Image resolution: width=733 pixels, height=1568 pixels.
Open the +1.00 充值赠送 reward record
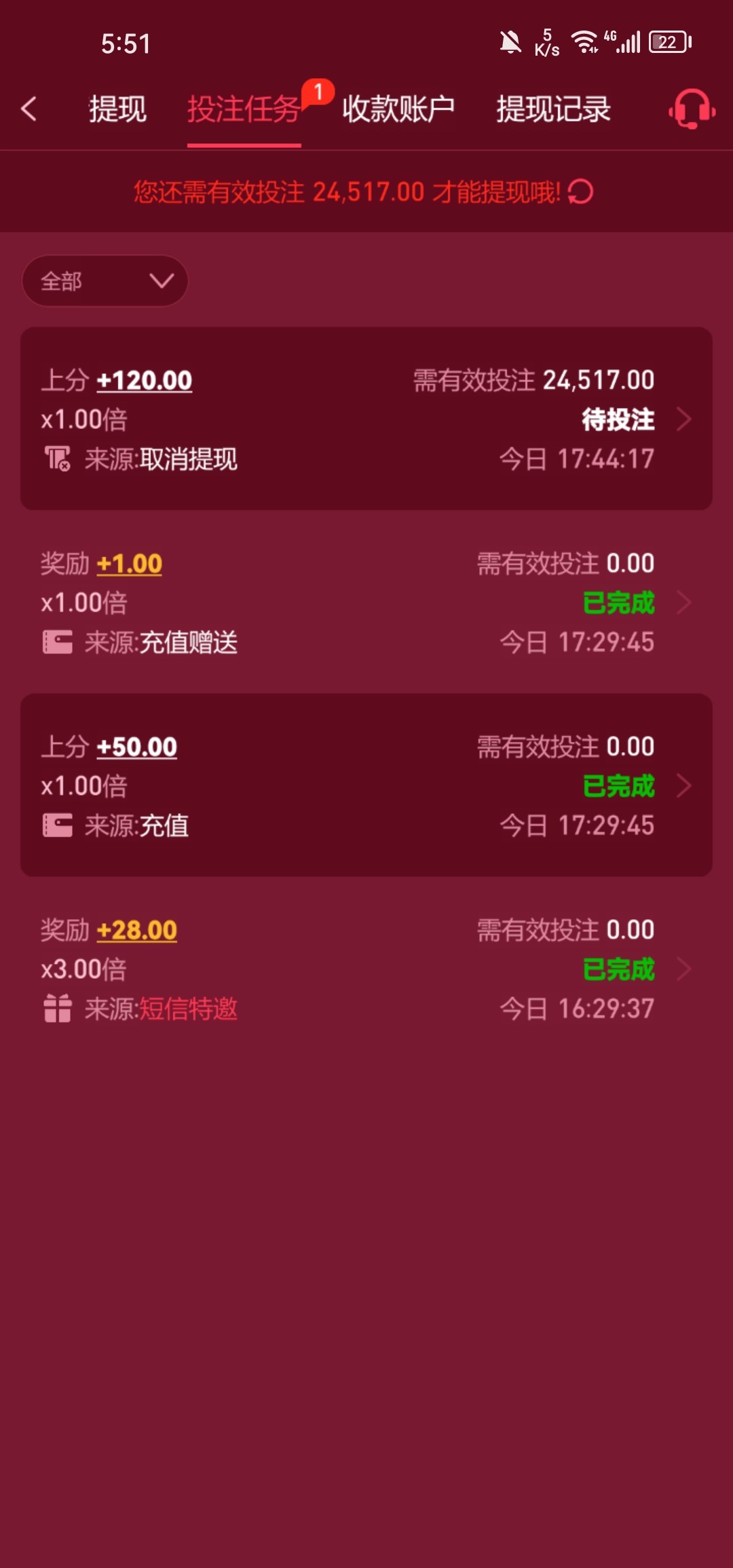[366, 602]
